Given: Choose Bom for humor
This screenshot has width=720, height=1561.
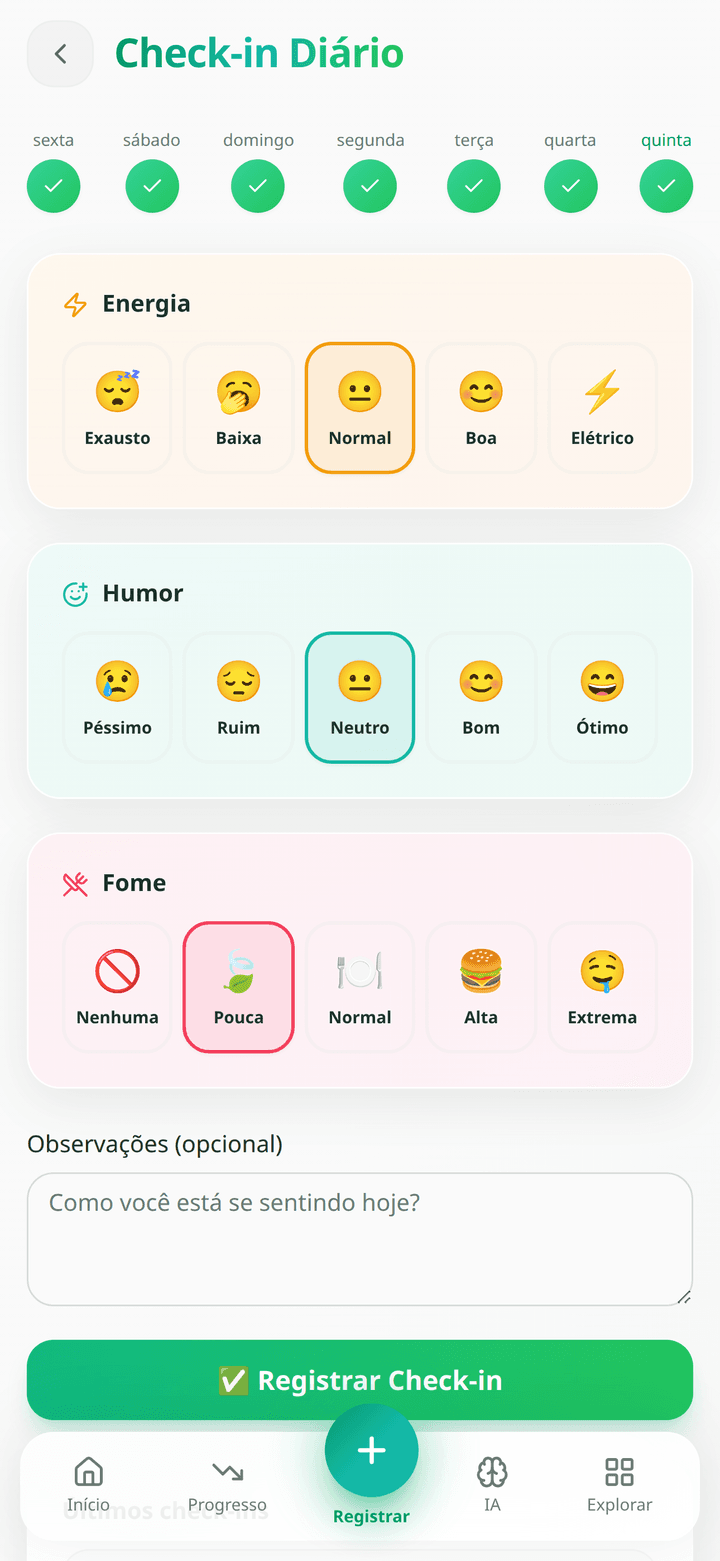Looking at the screenshot, I should pos(481,698).
